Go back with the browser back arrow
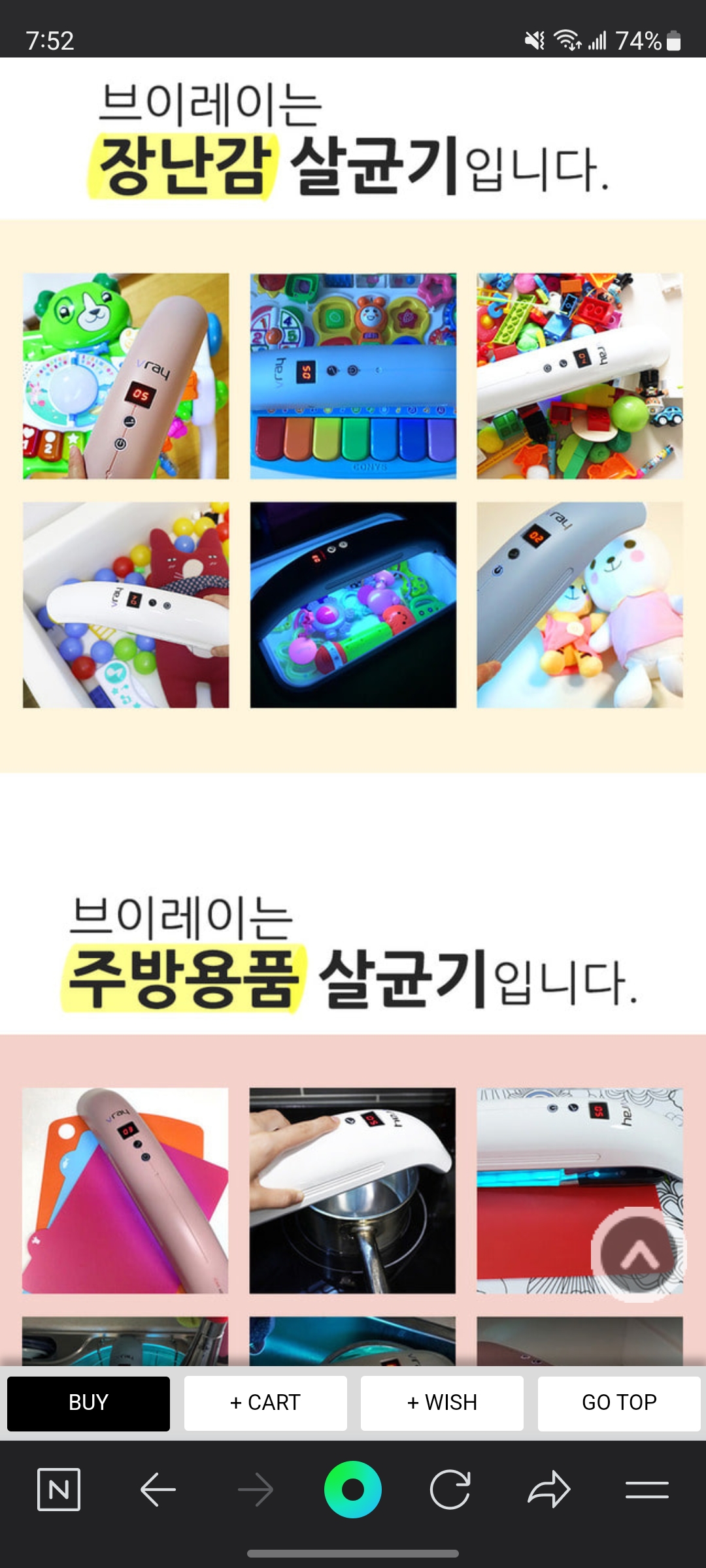706x1568 pixels. coord(158,1490)
